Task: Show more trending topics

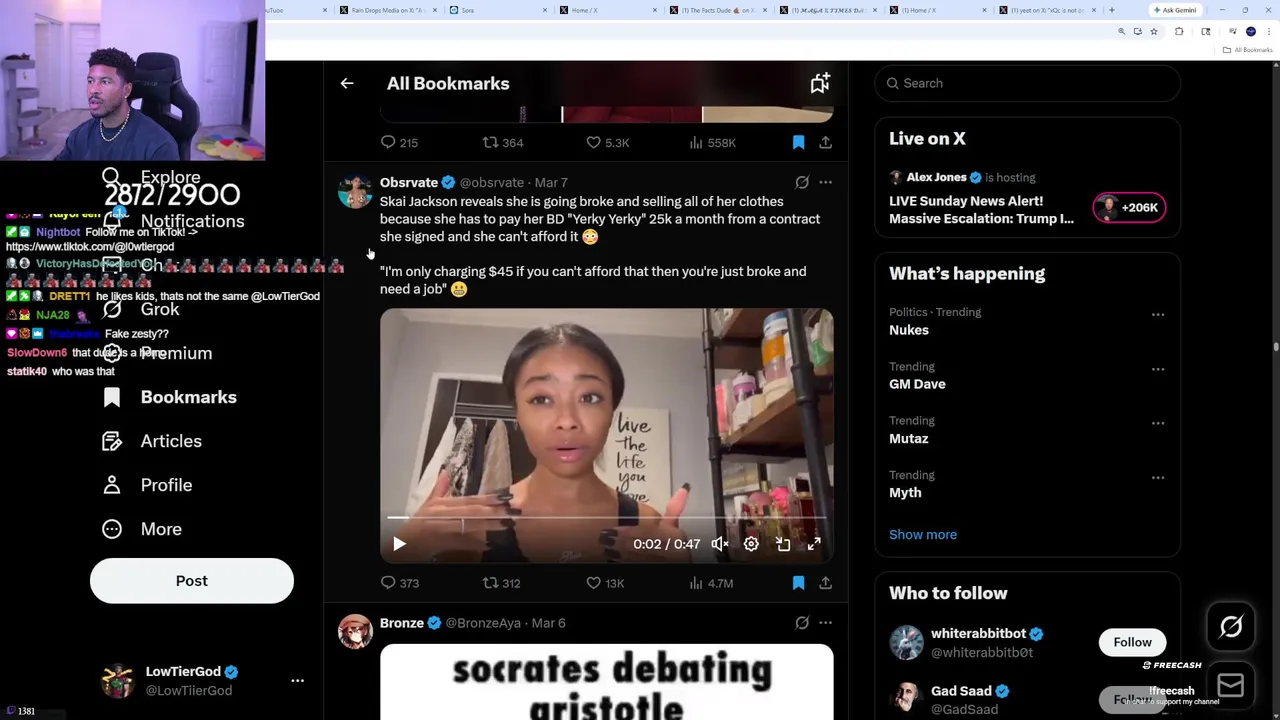Action: click(922, 534)
